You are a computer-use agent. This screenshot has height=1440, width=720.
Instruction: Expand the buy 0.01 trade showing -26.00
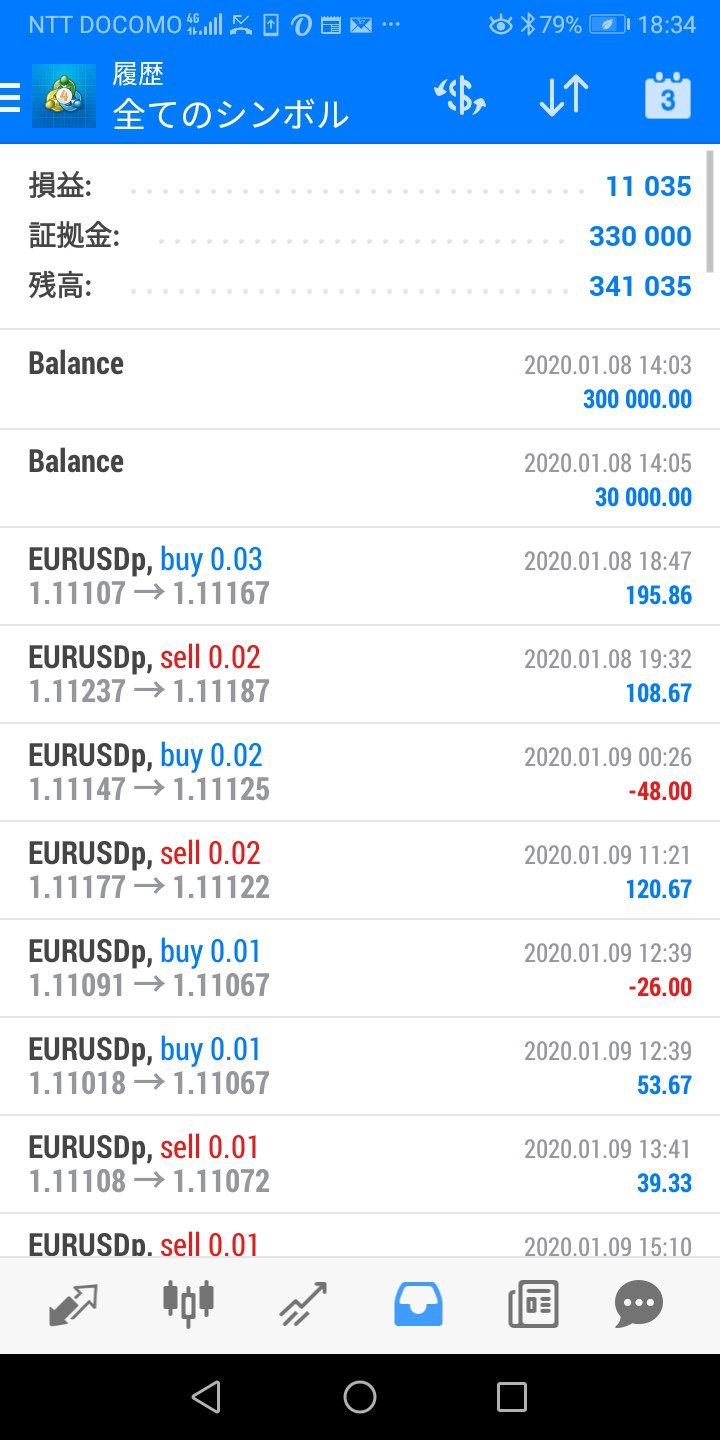360,969
